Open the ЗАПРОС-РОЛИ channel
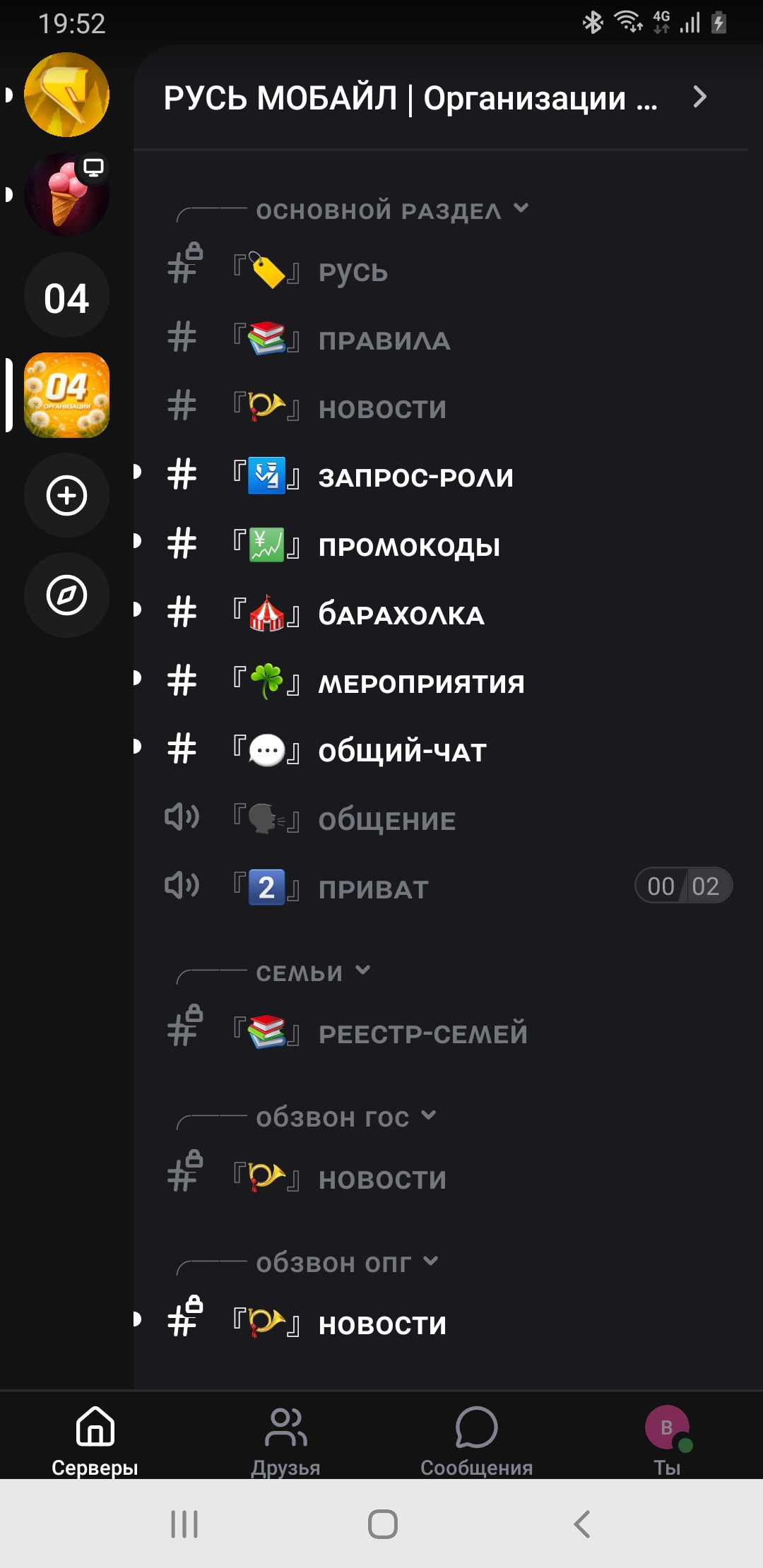This screenshot has height=1568, width=763. tap(415, 477)
